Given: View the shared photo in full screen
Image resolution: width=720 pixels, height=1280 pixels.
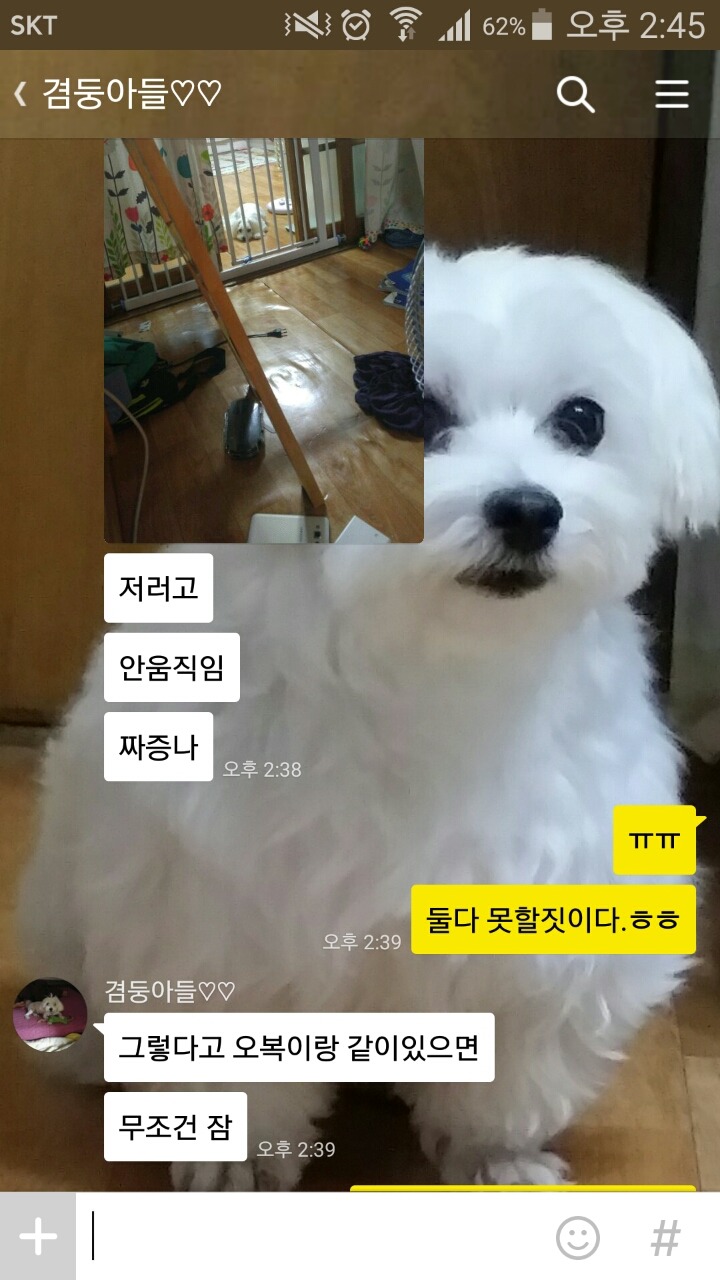Looking at the screenshot, I should coord(264,340).
